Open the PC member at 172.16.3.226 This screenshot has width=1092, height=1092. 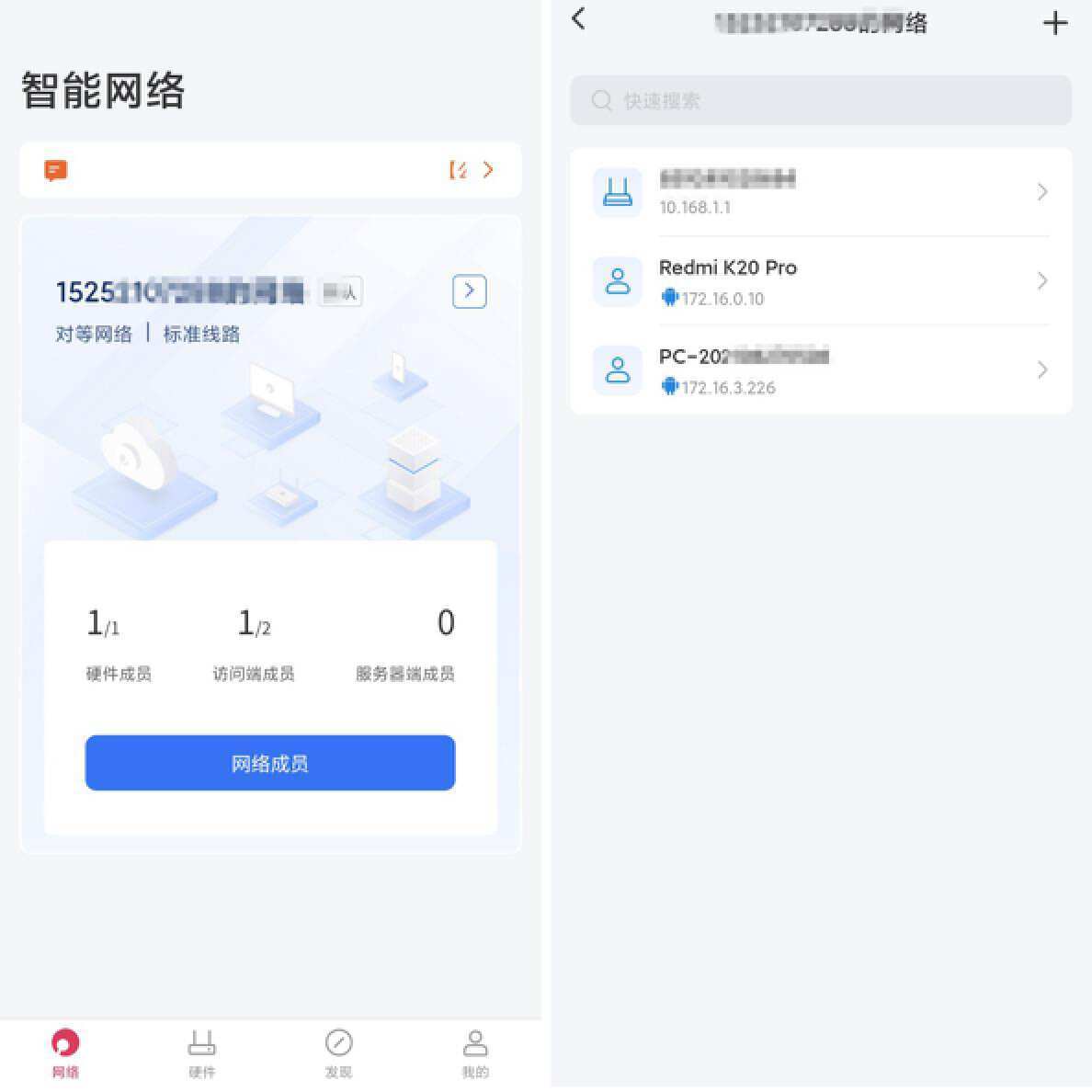(820, 370)
